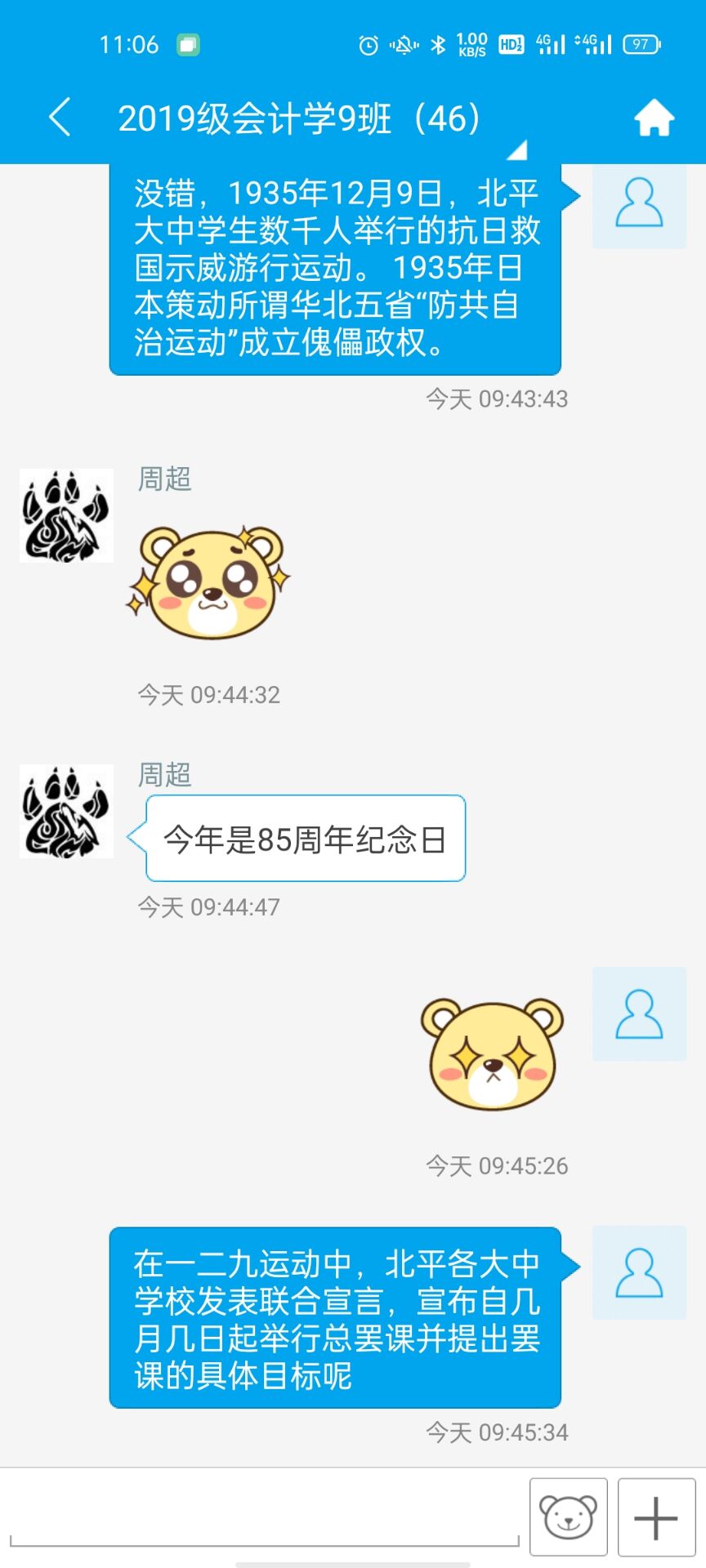Go back from the class chat
706x1568 pixels.
click(x=60, y=118)
